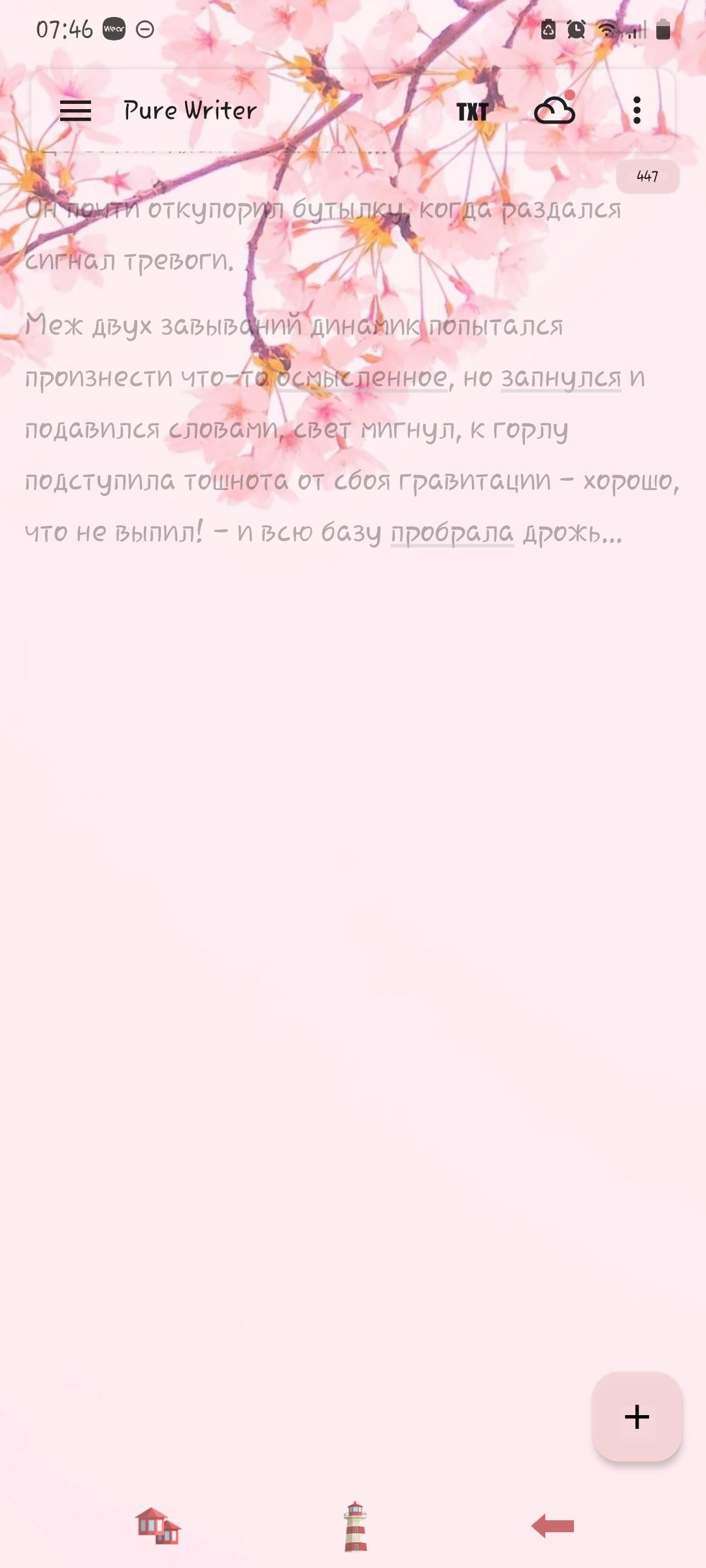Image resolution: width=706 pixels, height=1568 pixels.
Task: Open the cloud sync icon
Action: 554,111
